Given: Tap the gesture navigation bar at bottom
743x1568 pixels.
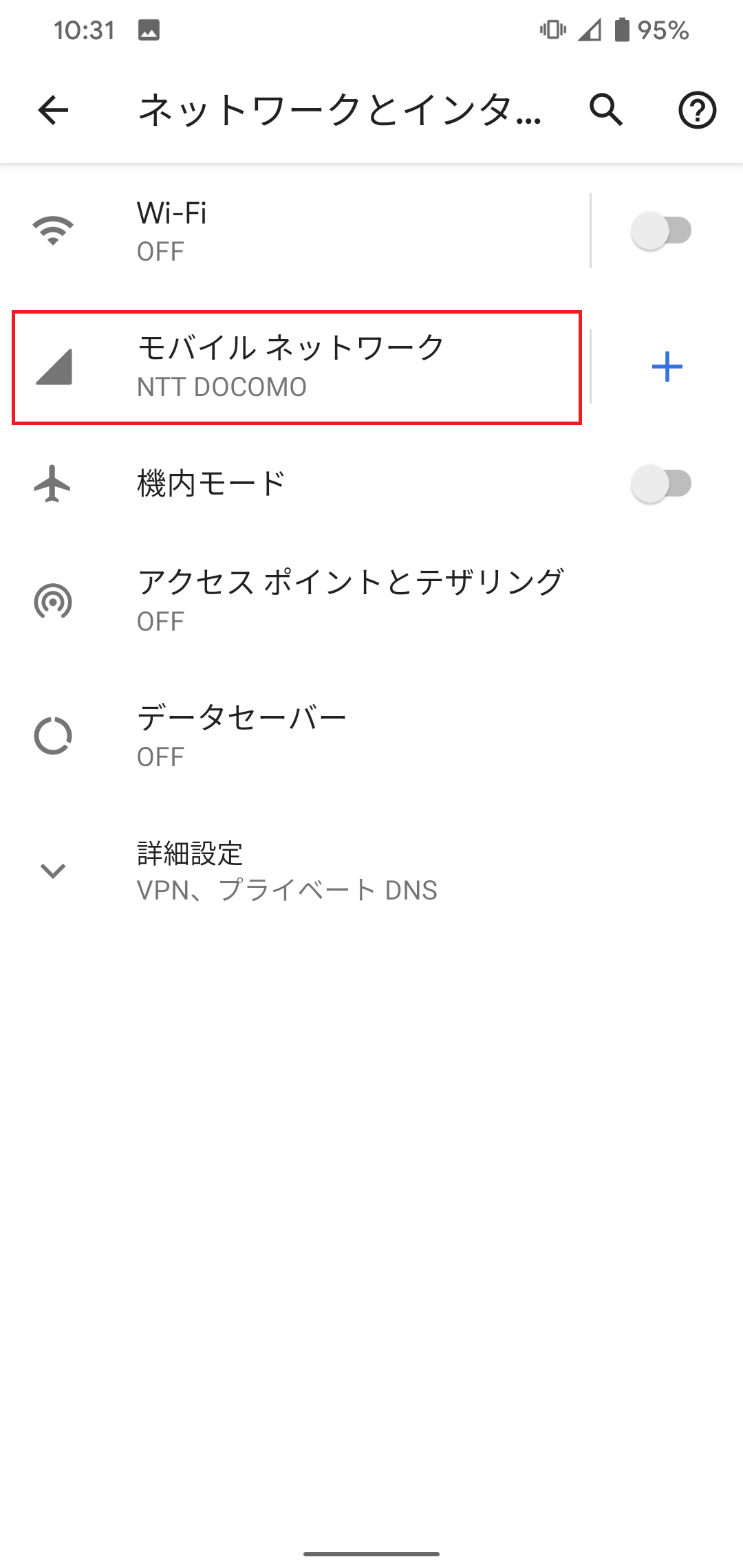Looking at the screenshot, I should [371, 1551].
